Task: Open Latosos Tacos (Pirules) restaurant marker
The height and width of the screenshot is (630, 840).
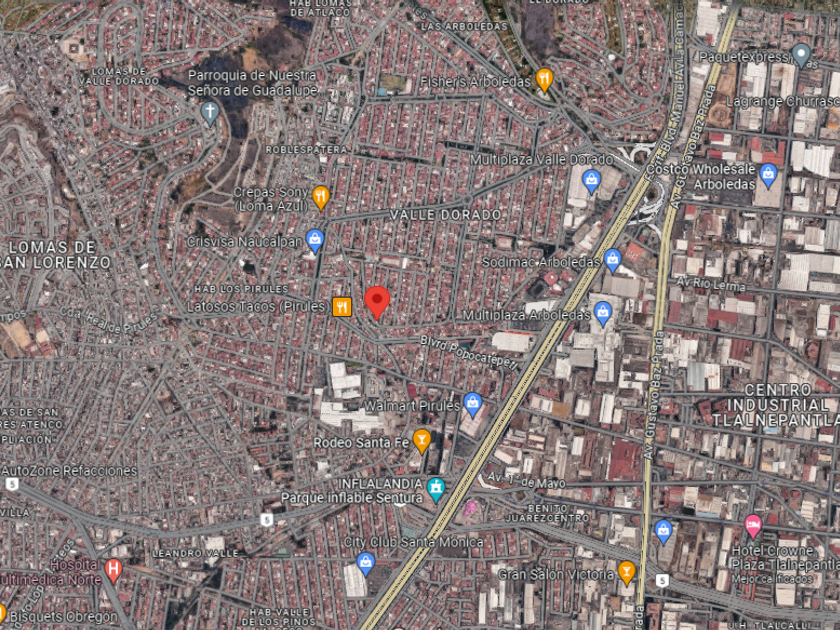Action: pyautogui.click(x=342, y=307)
